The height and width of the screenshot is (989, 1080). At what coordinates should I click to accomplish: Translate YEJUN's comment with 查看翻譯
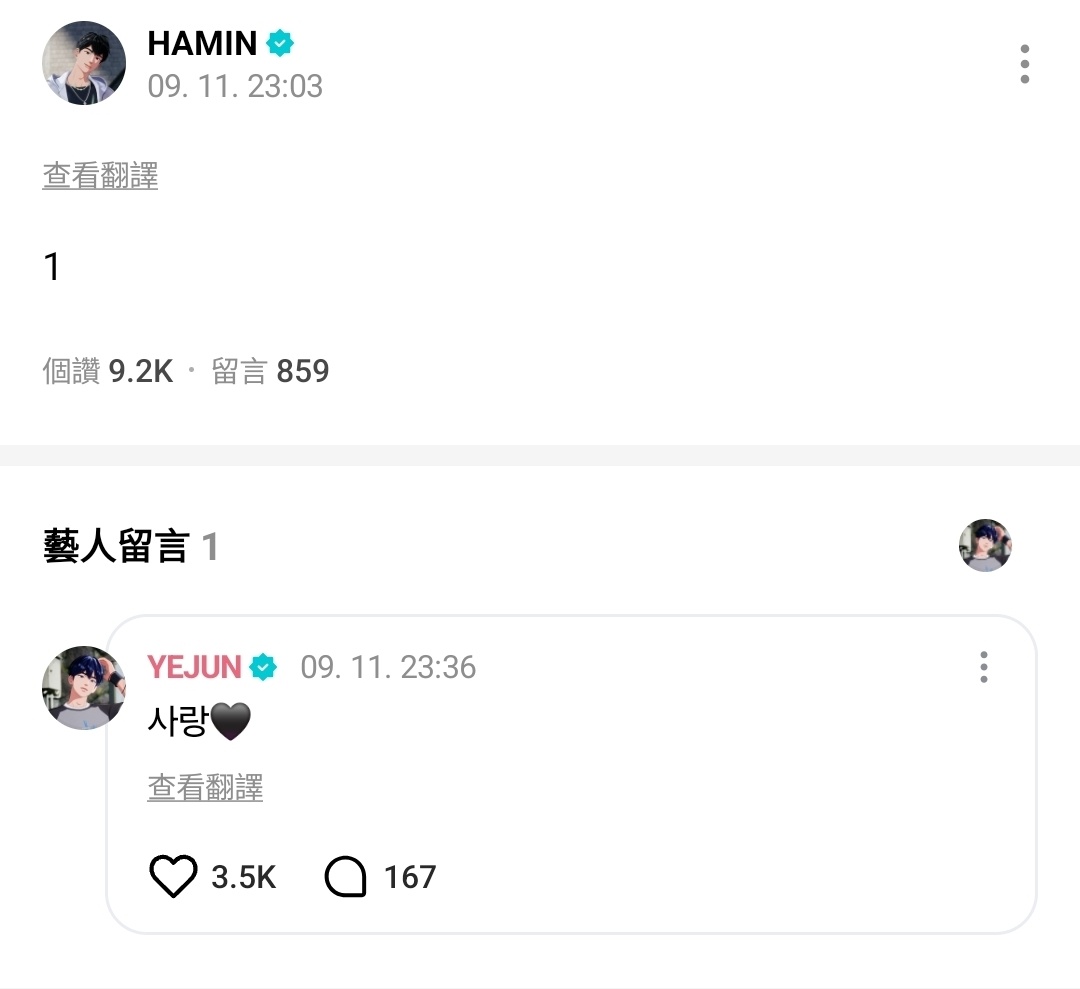point(205,788)
